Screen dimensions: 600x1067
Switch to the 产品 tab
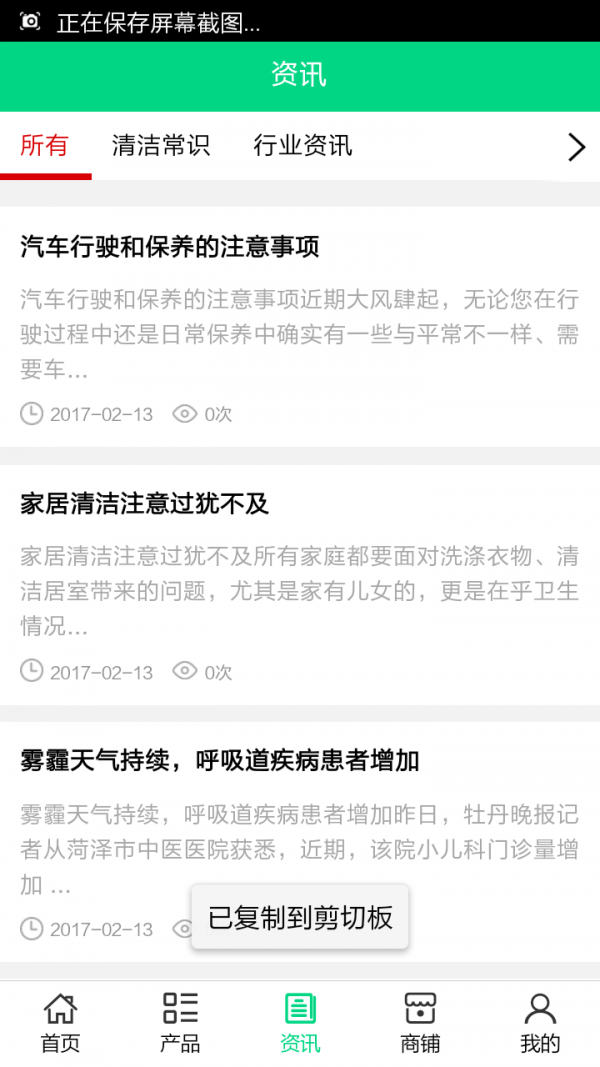(180, 1023)
